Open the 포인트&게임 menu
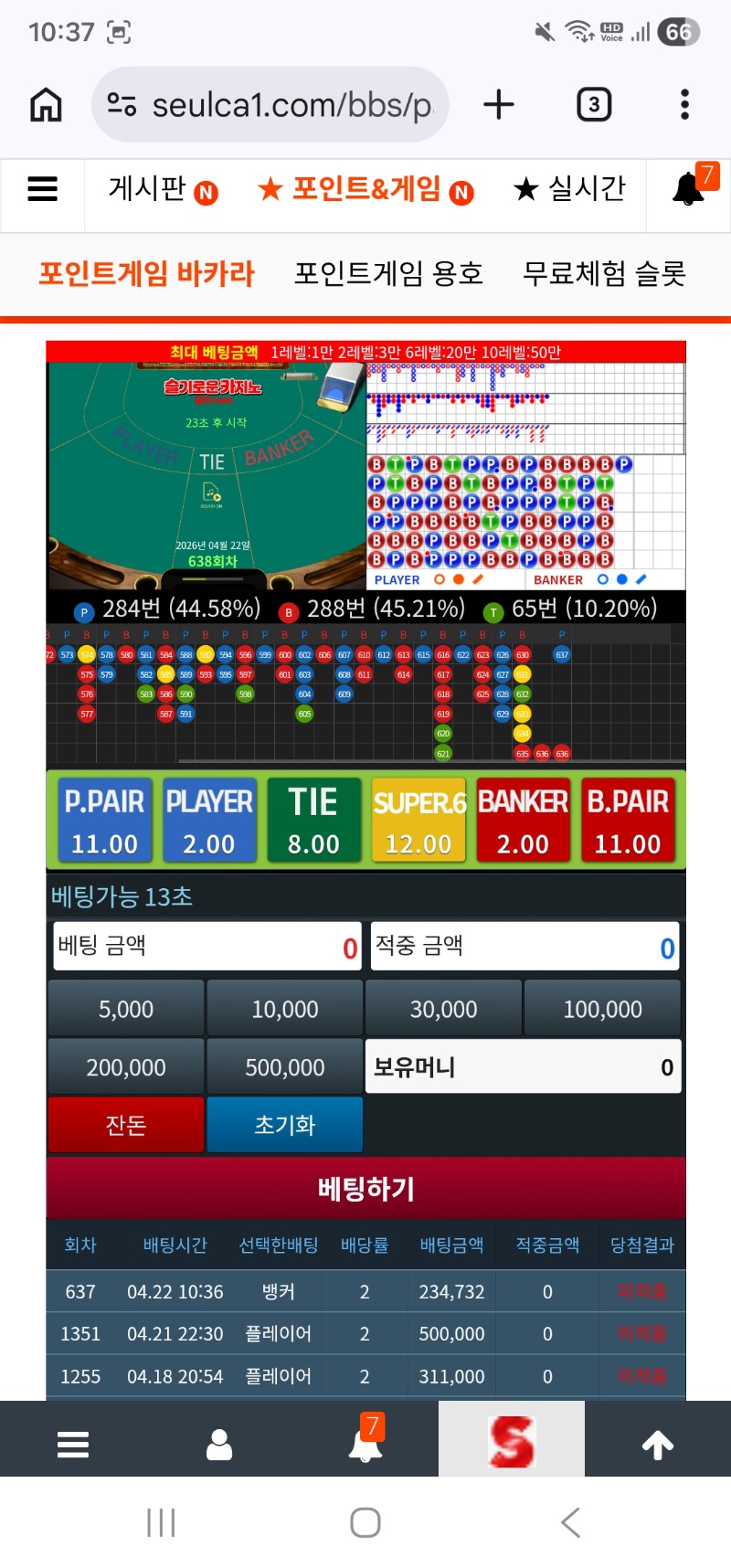The image size is (731, 1568). (x=365, y=189)
